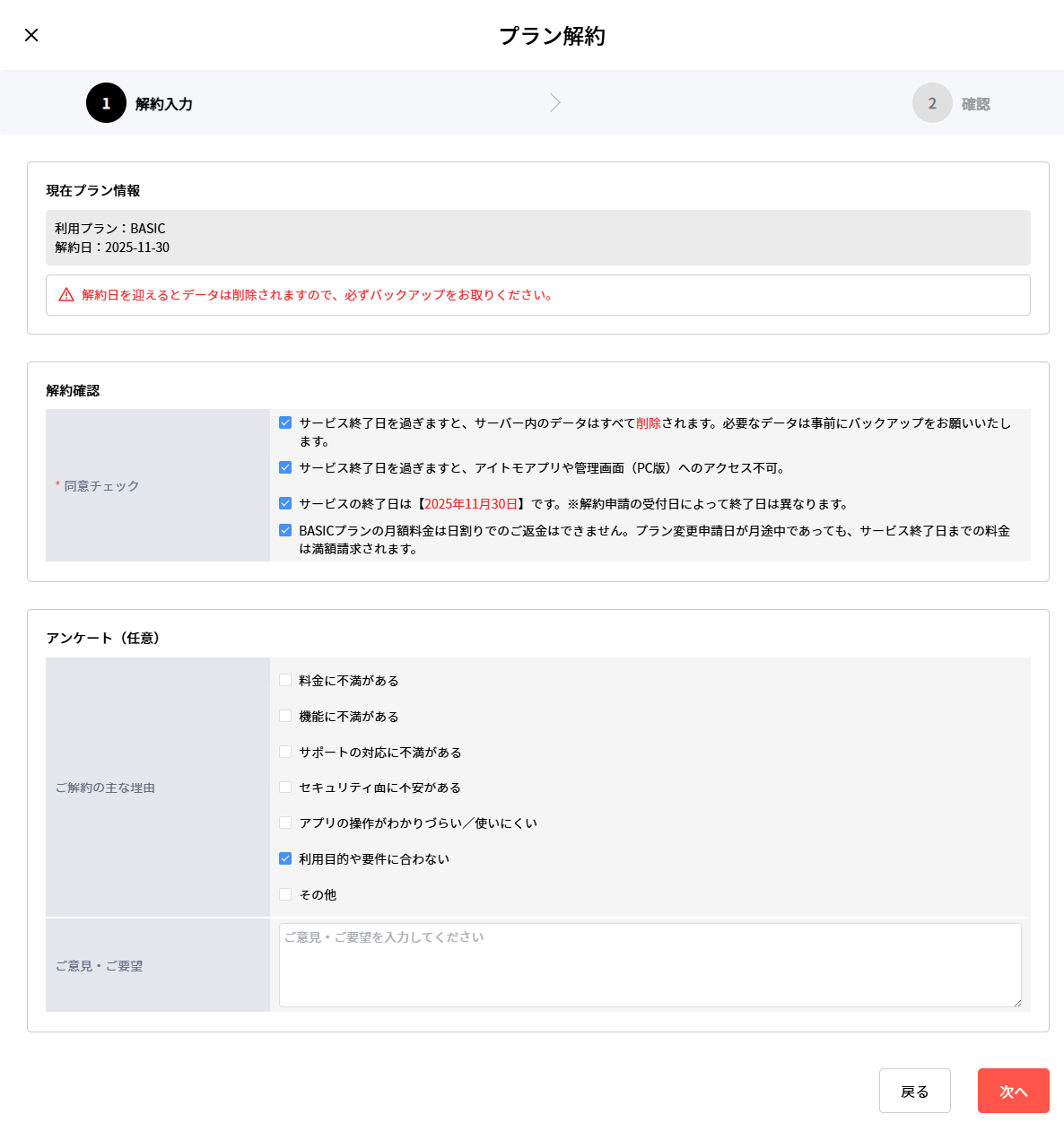This screenshot has height=1123, width=1064.
Task: Check the その他 option
Action: [x=285, y=894]
